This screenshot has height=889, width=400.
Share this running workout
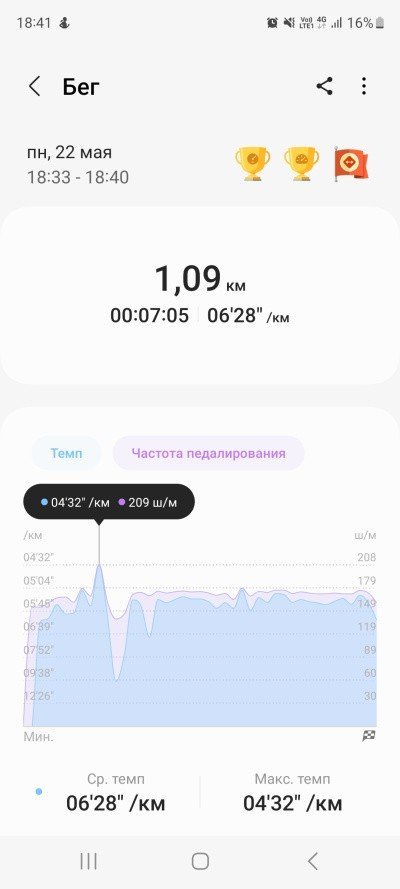pos(324,86)
